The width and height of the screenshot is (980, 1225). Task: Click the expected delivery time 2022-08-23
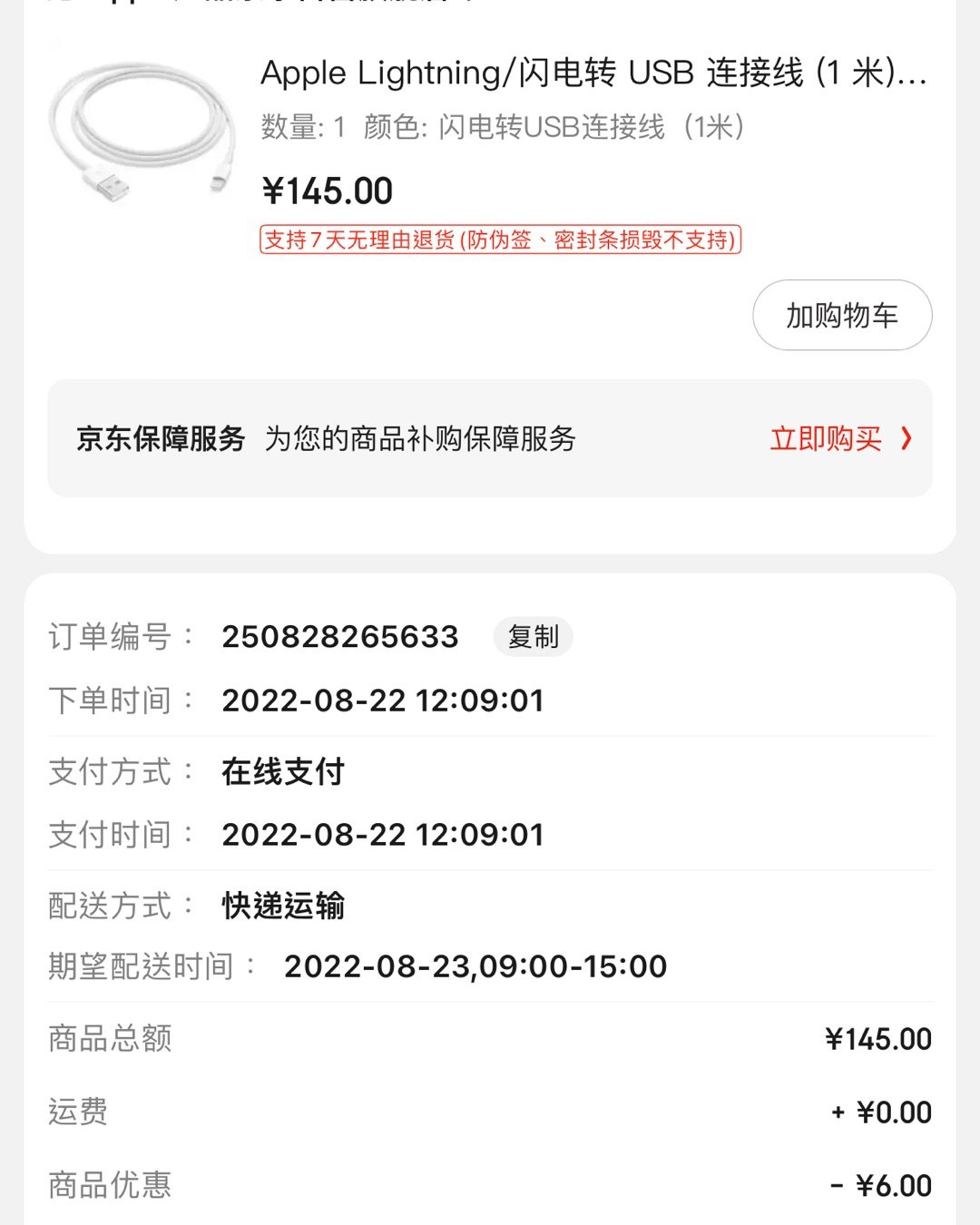(x=475, y=965)
